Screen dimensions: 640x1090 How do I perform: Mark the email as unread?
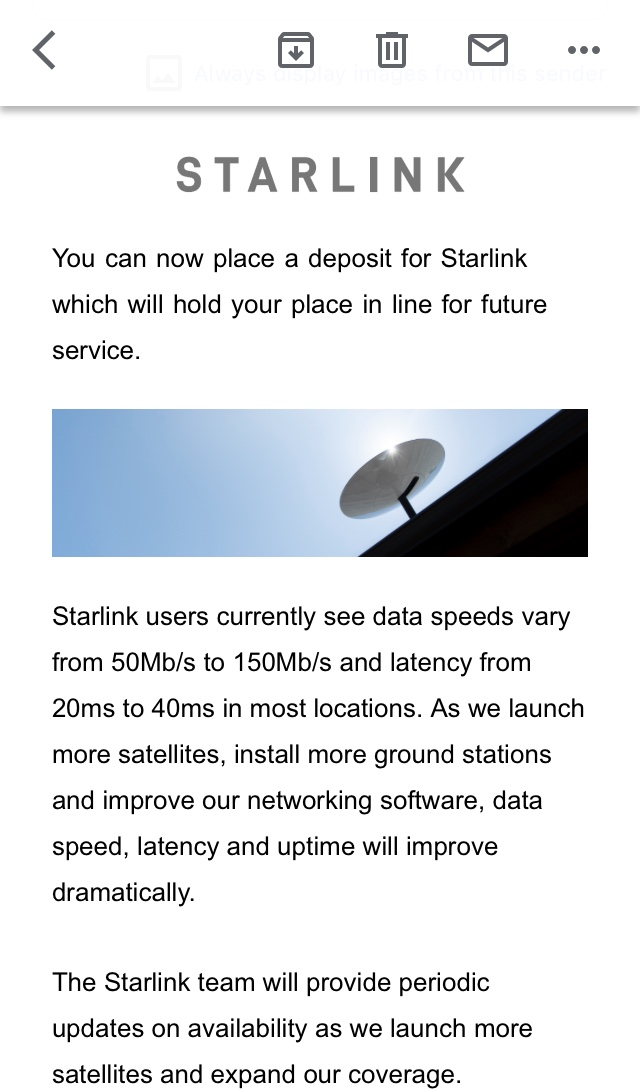[488, 50]
